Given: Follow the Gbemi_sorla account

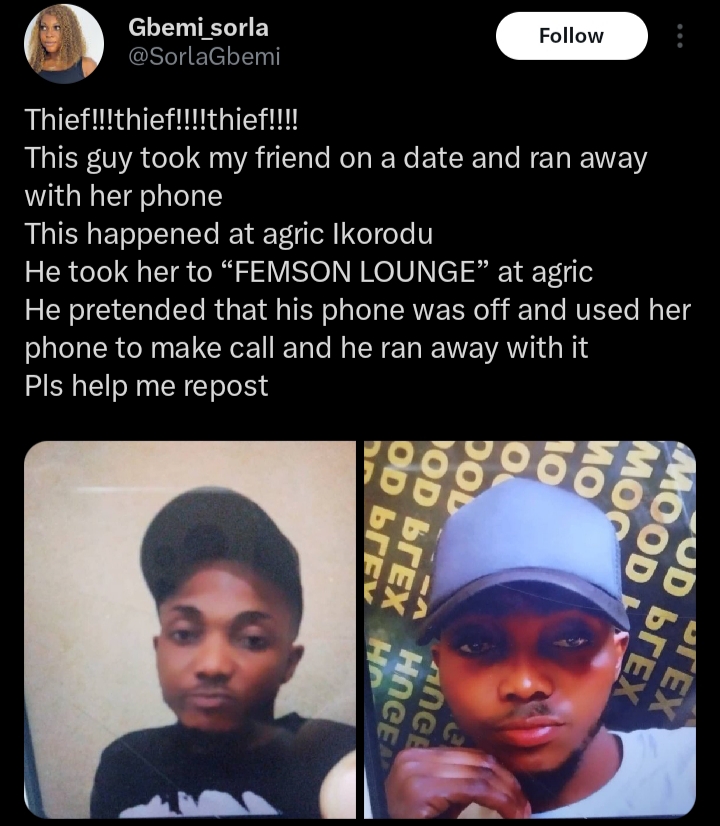Looking at the screenshot, I should 571,36.
